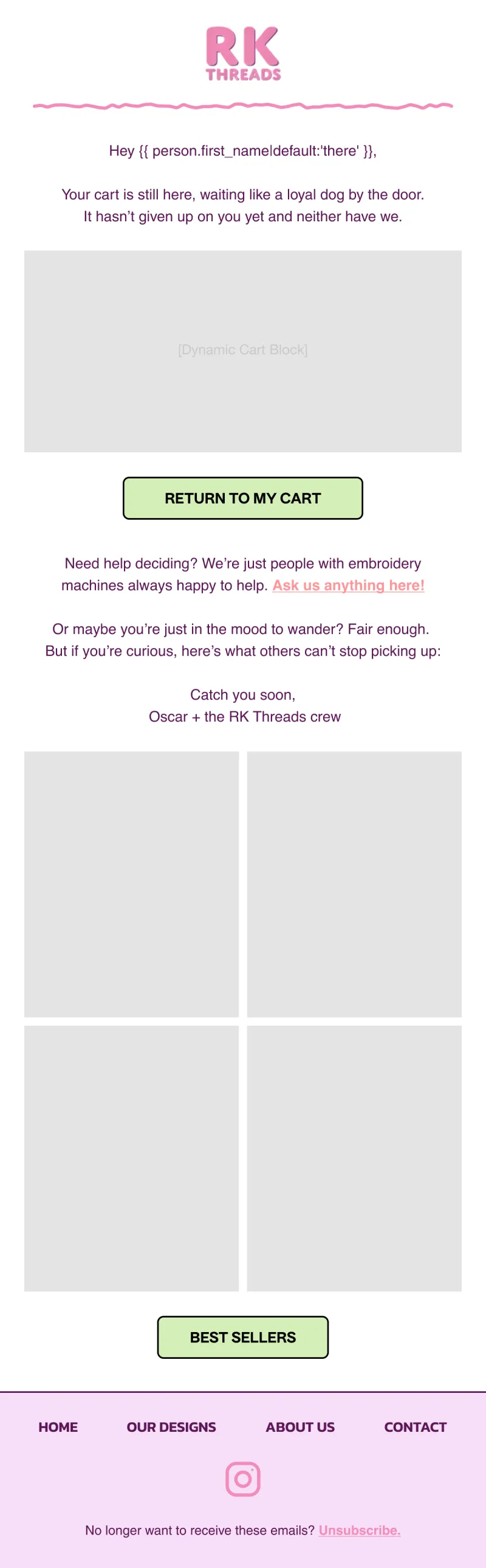Image resolution: width=486 pixels, height=1568 pixels.
Task: Open the Ask us anything here link
Action: [x=348, y=585]
